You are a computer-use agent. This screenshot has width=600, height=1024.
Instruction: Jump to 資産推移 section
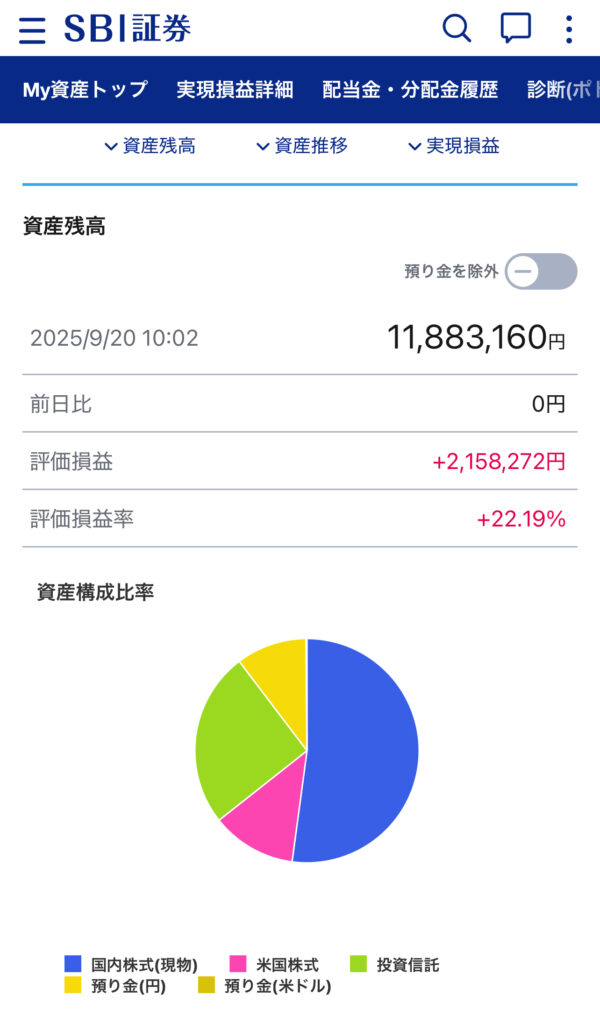click(302, 146)
